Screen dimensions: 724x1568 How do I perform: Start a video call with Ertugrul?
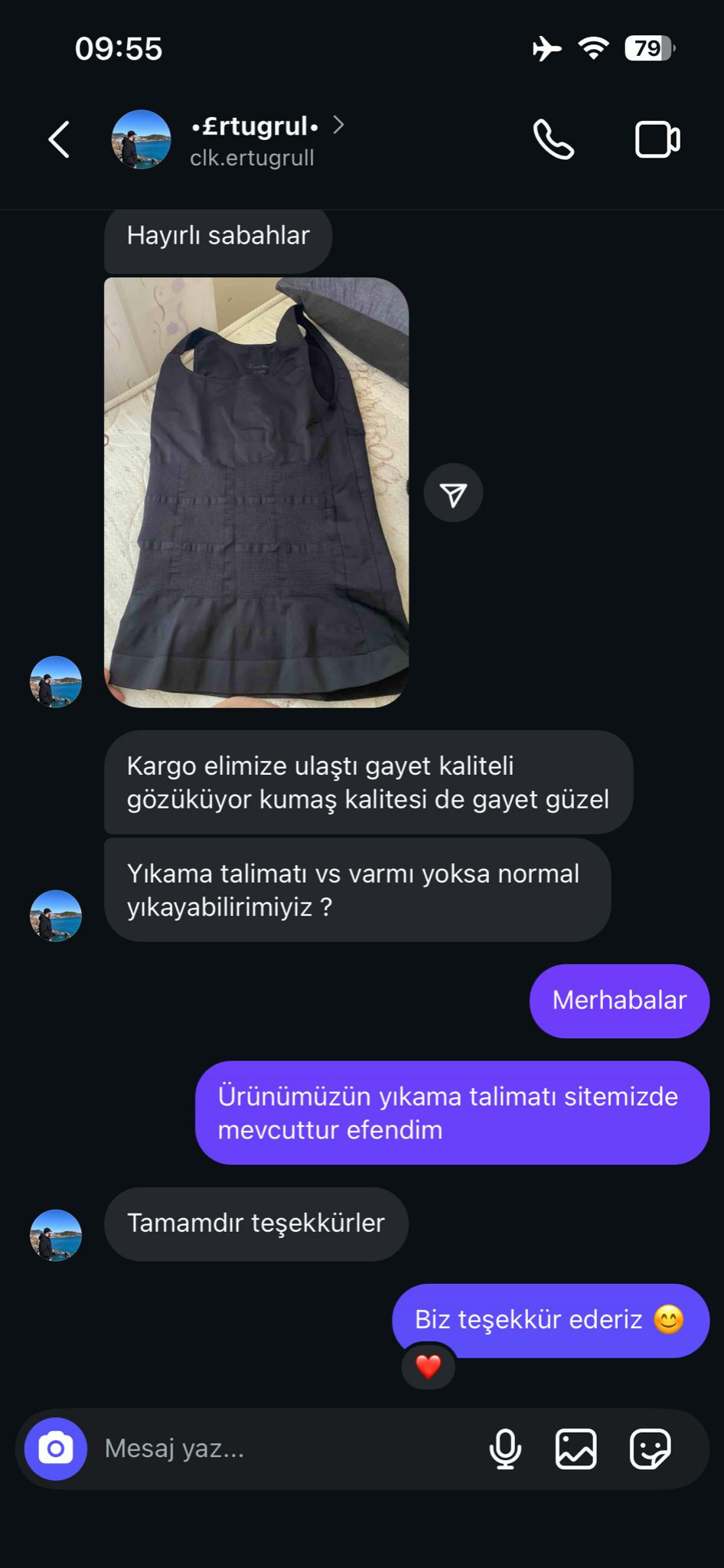(x=657, y=139)
